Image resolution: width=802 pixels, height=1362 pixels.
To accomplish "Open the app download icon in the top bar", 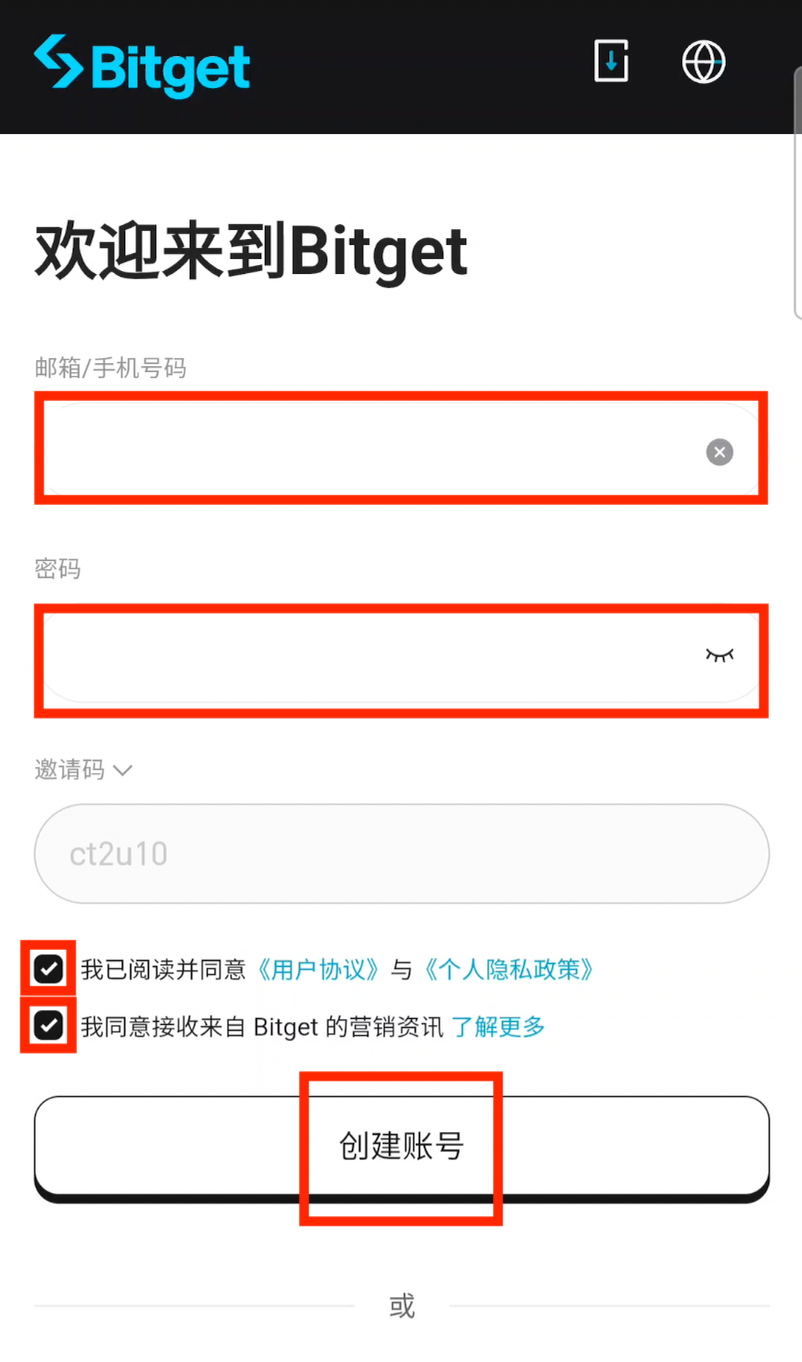I will [611, 62].
